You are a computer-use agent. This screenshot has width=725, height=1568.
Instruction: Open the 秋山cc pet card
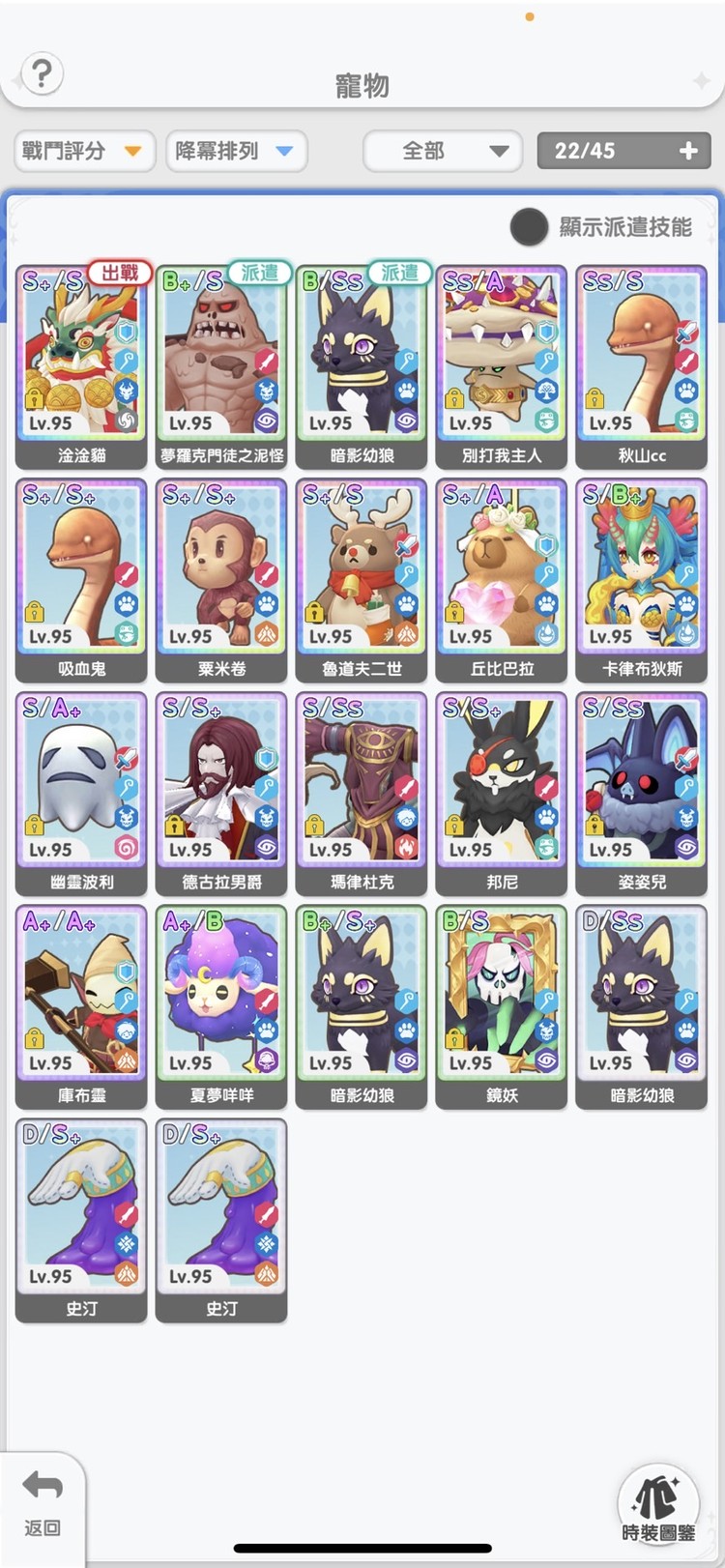(642, 363)
